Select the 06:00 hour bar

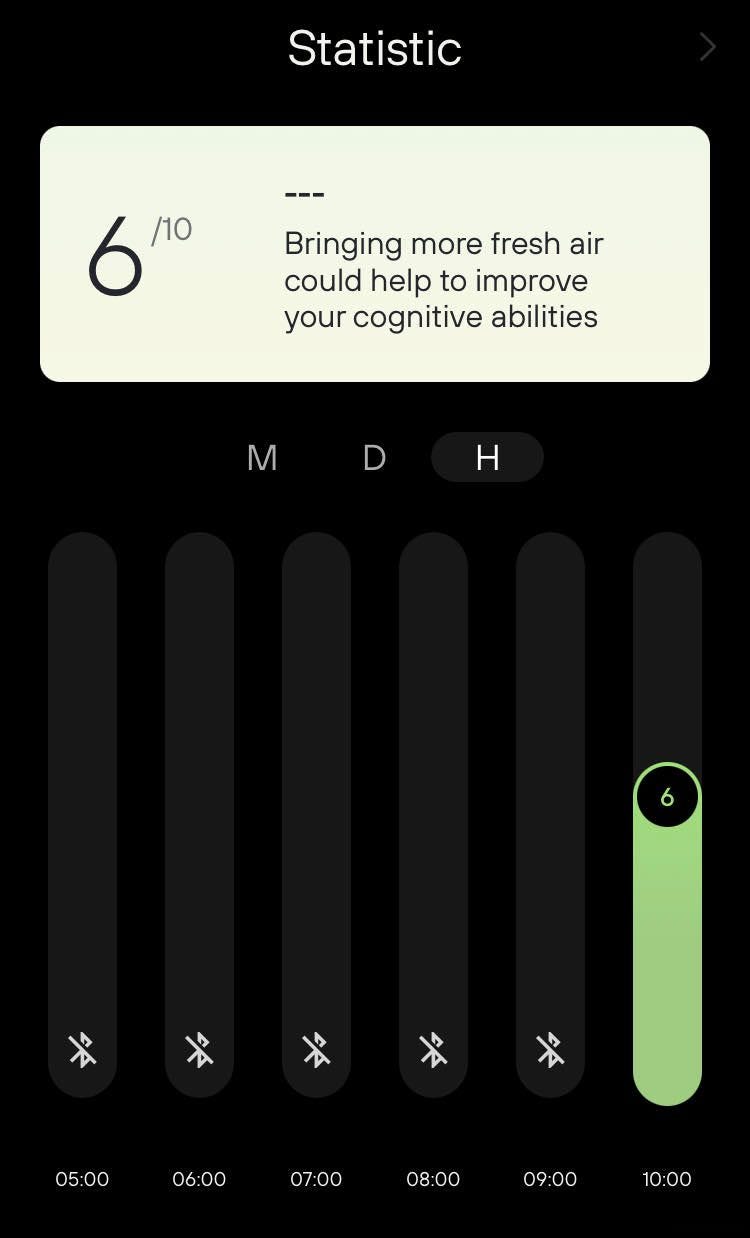[x=199, y=815]
